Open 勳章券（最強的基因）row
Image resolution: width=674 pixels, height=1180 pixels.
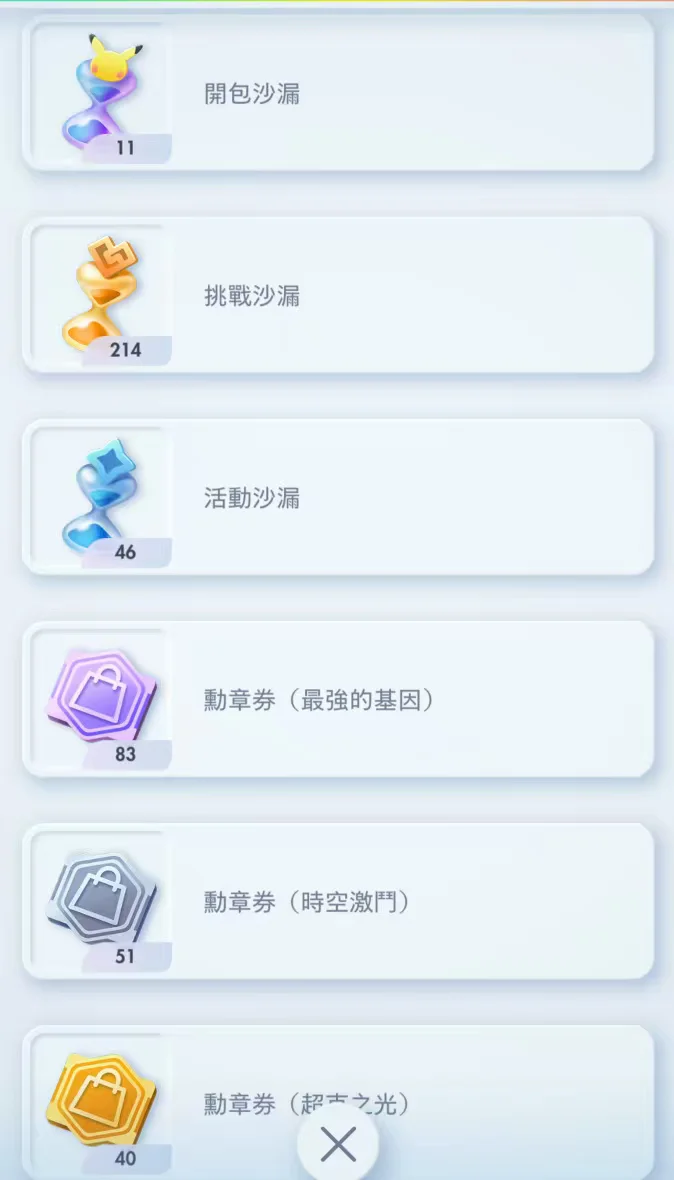pos(338,700)
